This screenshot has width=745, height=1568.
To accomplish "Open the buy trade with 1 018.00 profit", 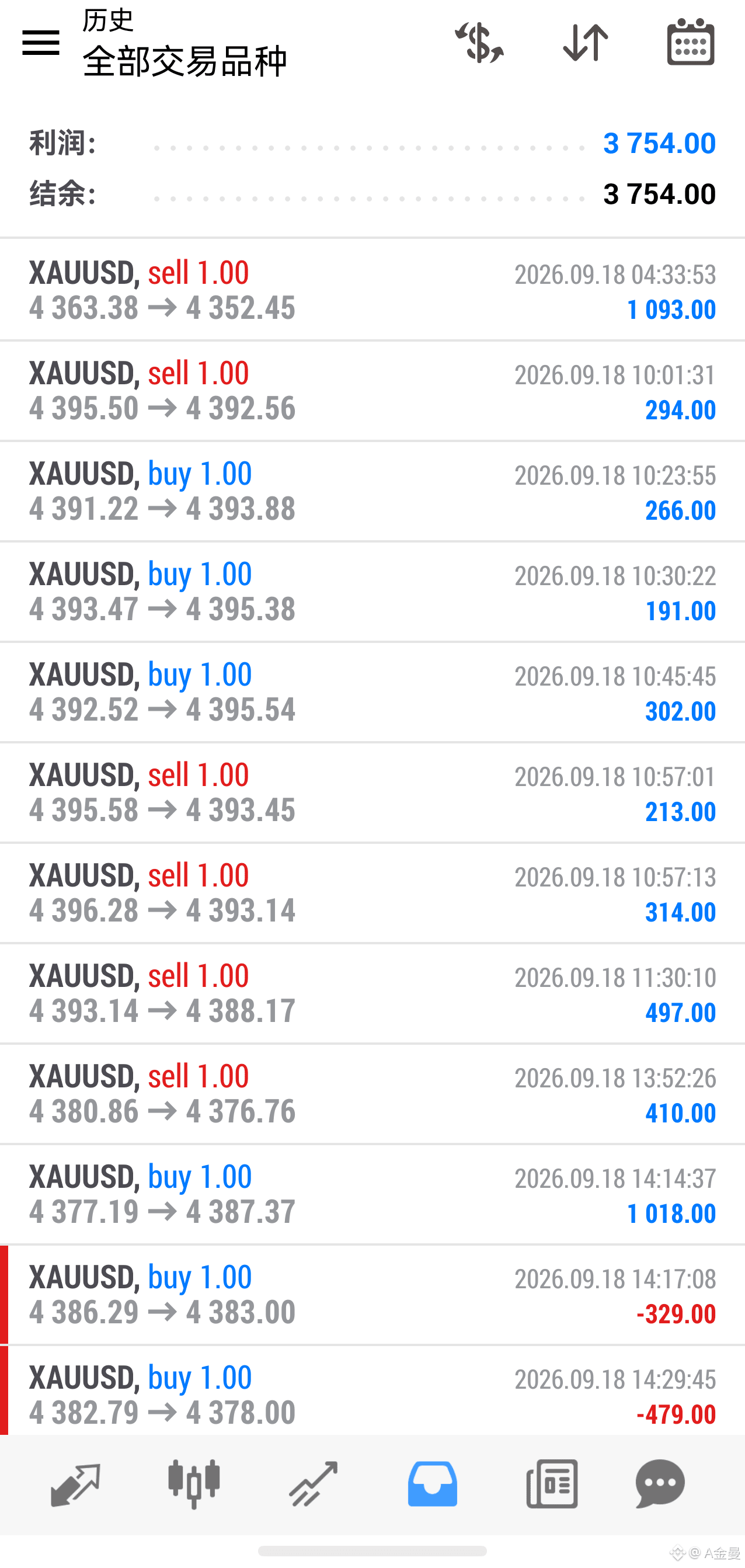I will click(x=372, y=1194).
